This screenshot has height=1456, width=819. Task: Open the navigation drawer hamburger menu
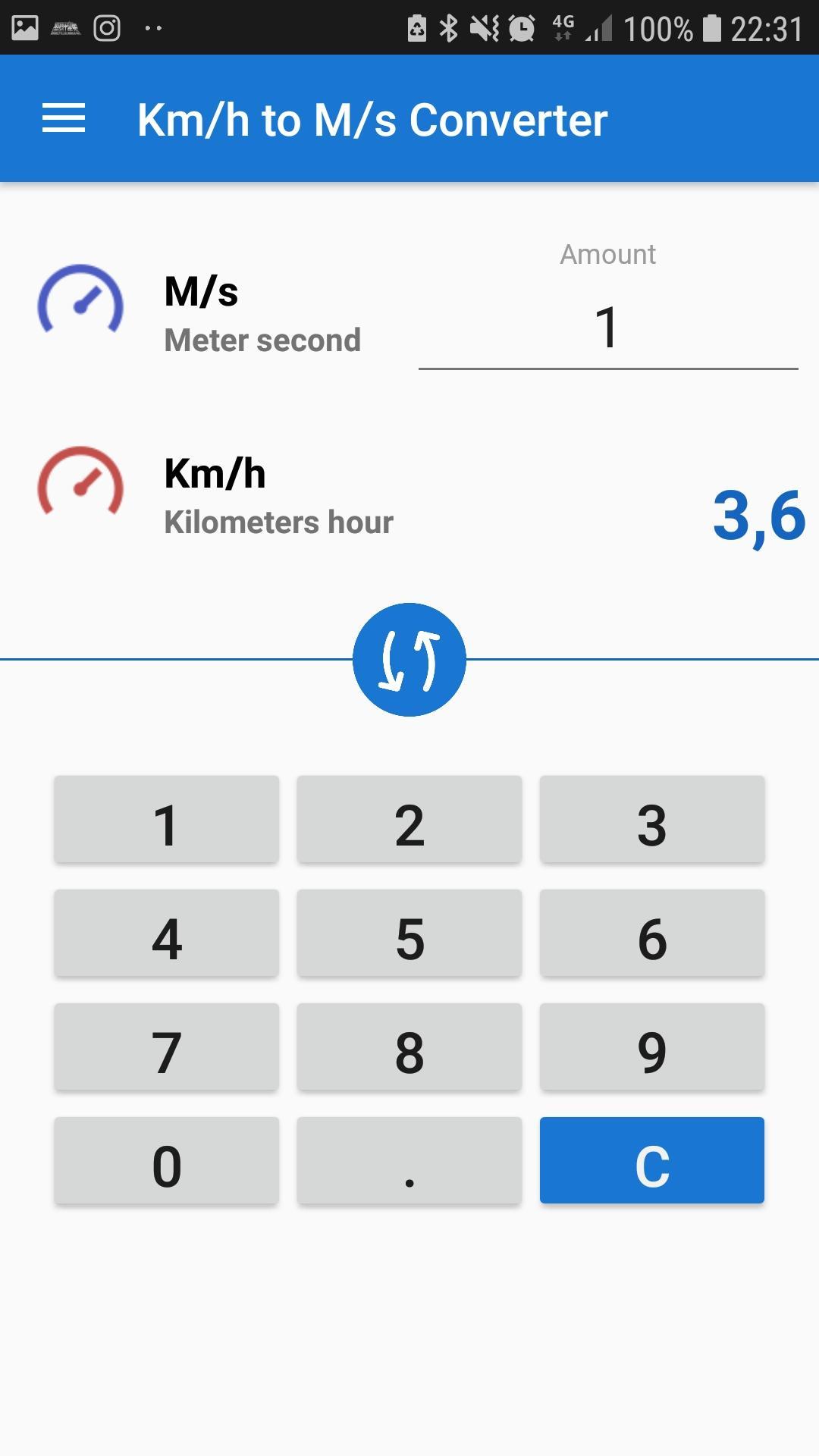click(x=64, y=118)
